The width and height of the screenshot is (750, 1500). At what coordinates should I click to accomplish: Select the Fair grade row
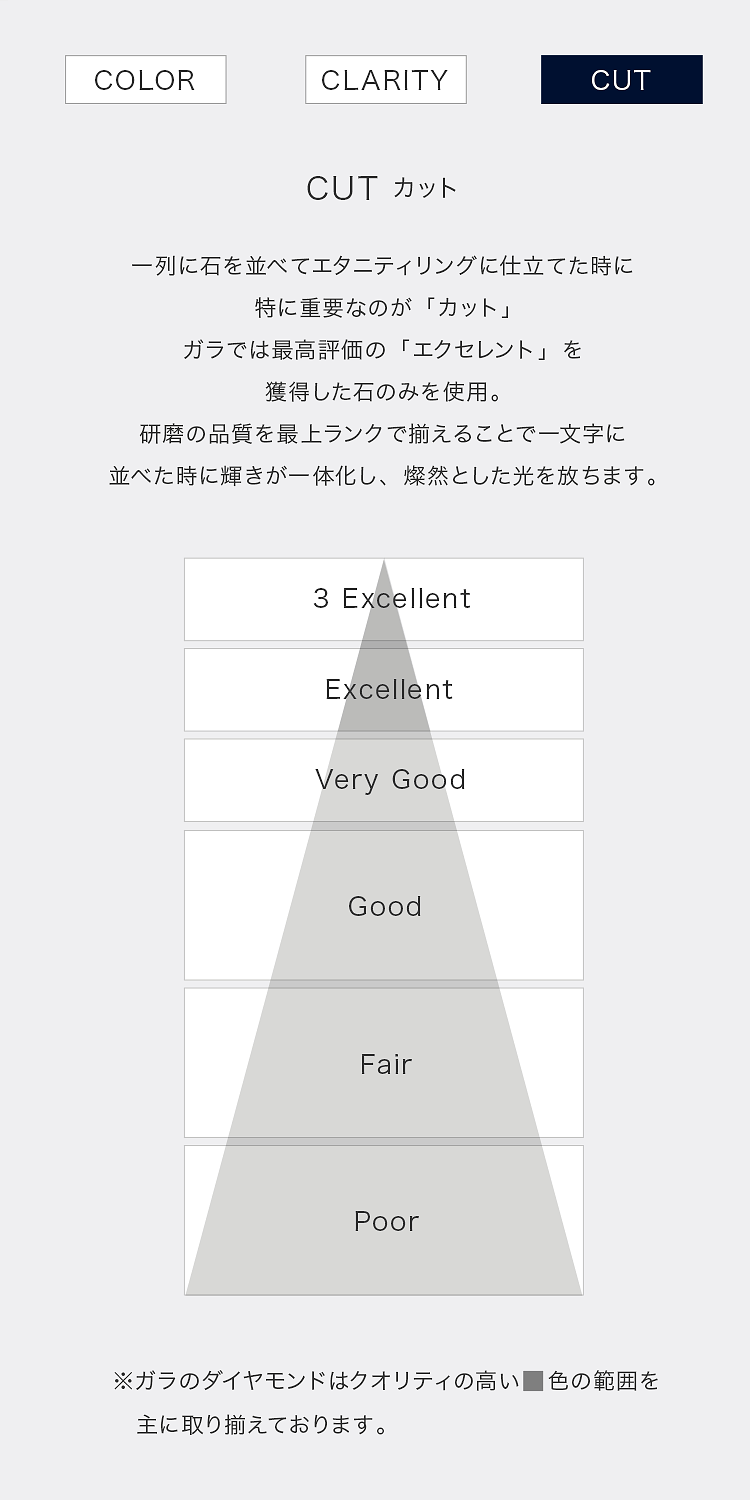(384, 1063)
